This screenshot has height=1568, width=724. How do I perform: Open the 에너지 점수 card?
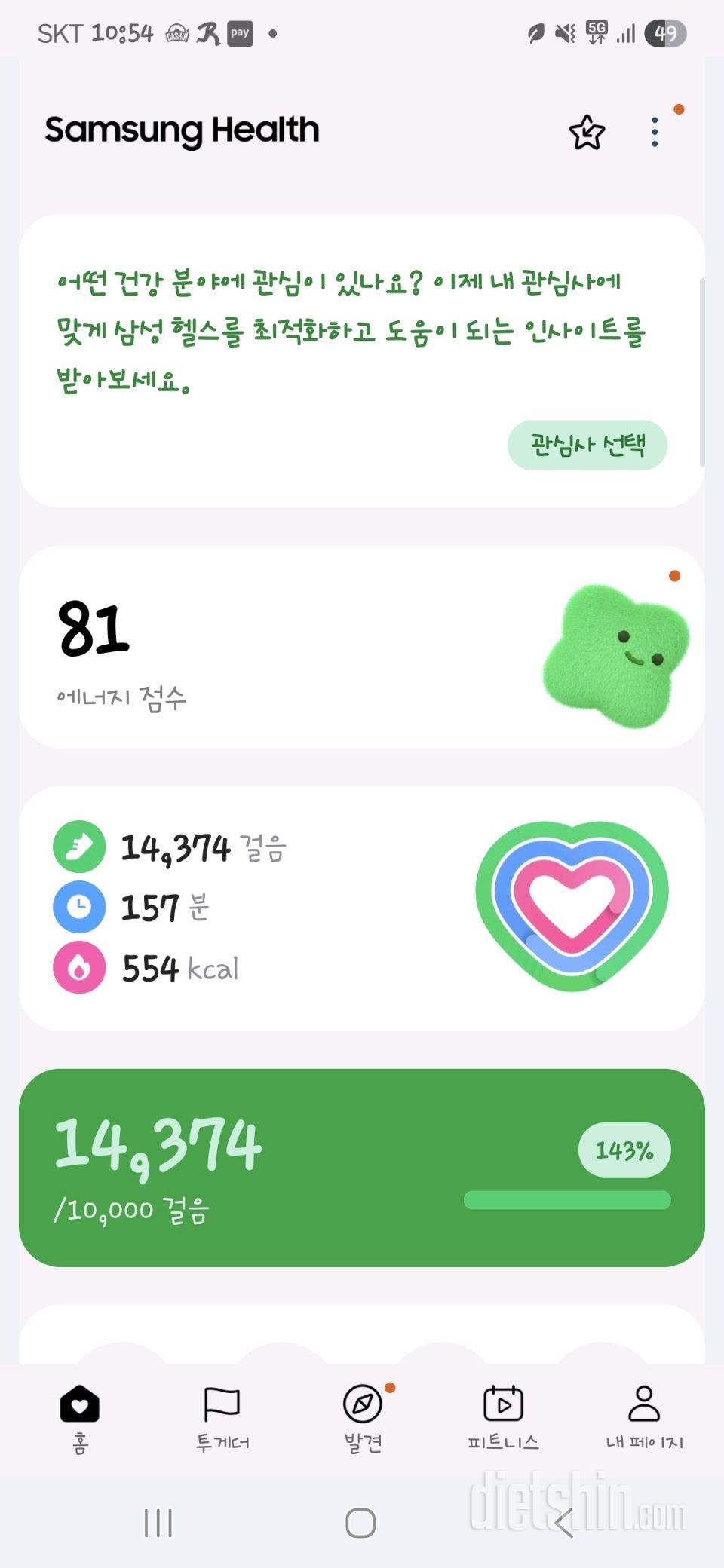click(362, 647)
